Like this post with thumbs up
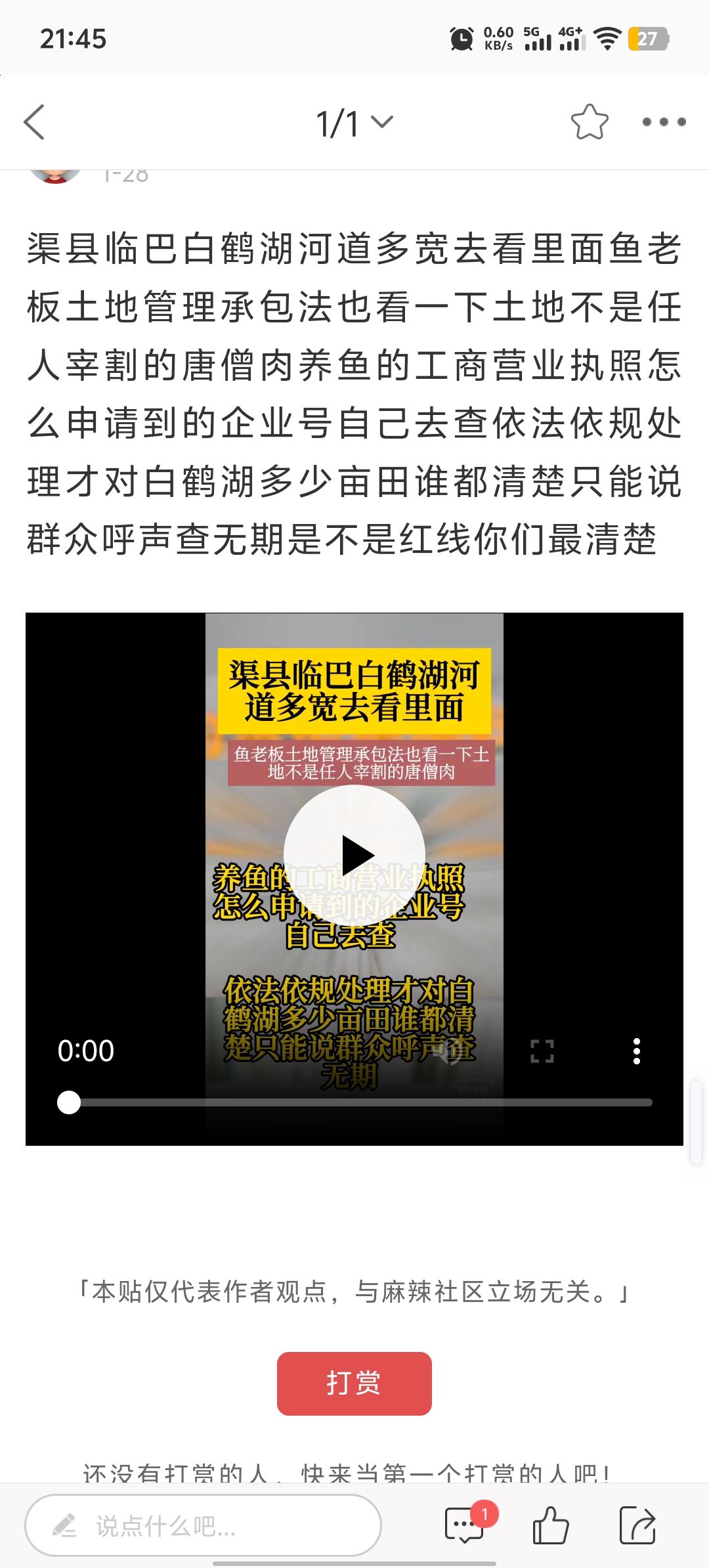This screenshot has width=709, height=1568. (550, 1525)
